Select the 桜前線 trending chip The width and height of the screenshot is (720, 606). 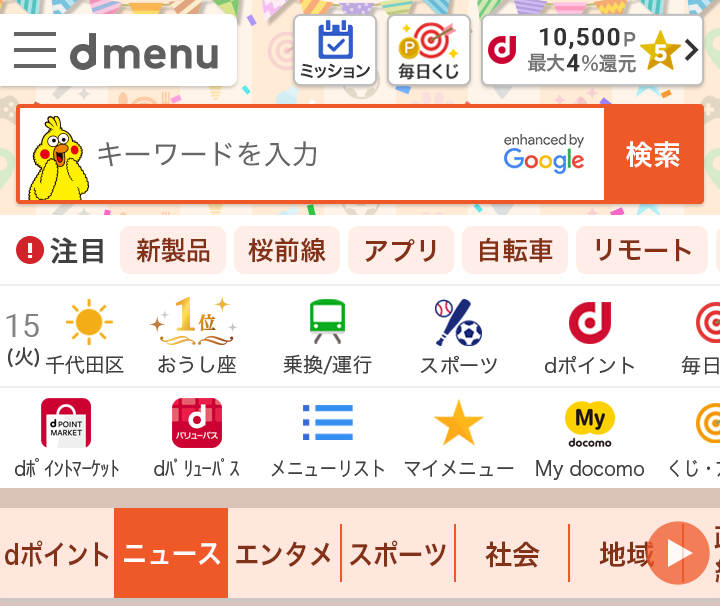(x=287, y=250)
